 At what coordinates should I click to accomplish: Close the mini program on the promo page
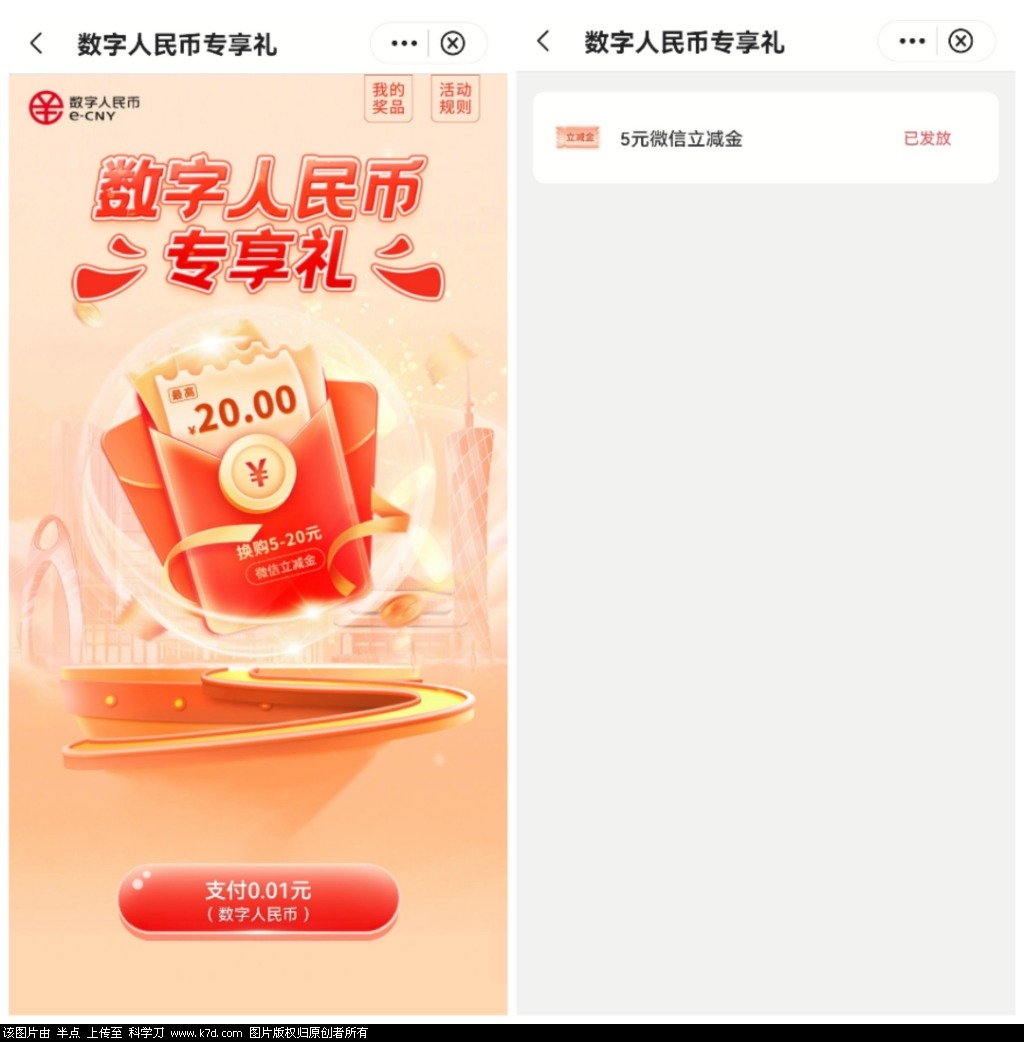(453, 43)
